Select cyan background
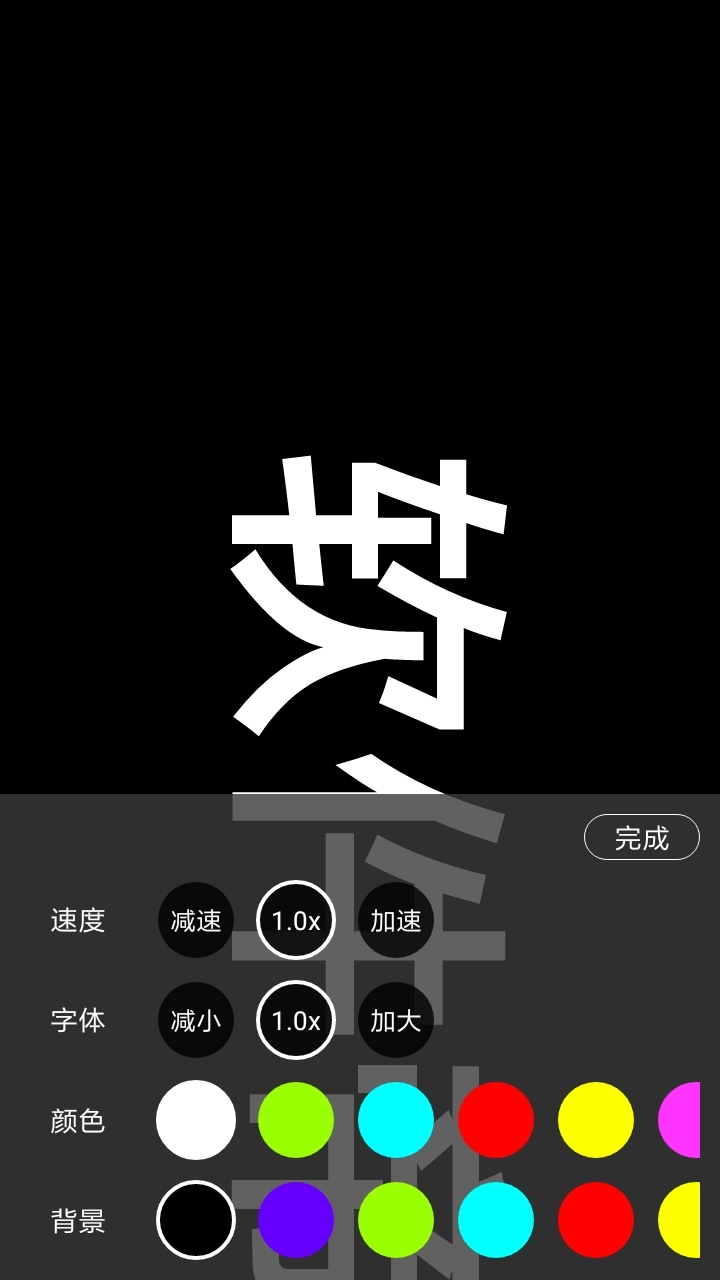720x1280 pixels. click(496, 1220)
